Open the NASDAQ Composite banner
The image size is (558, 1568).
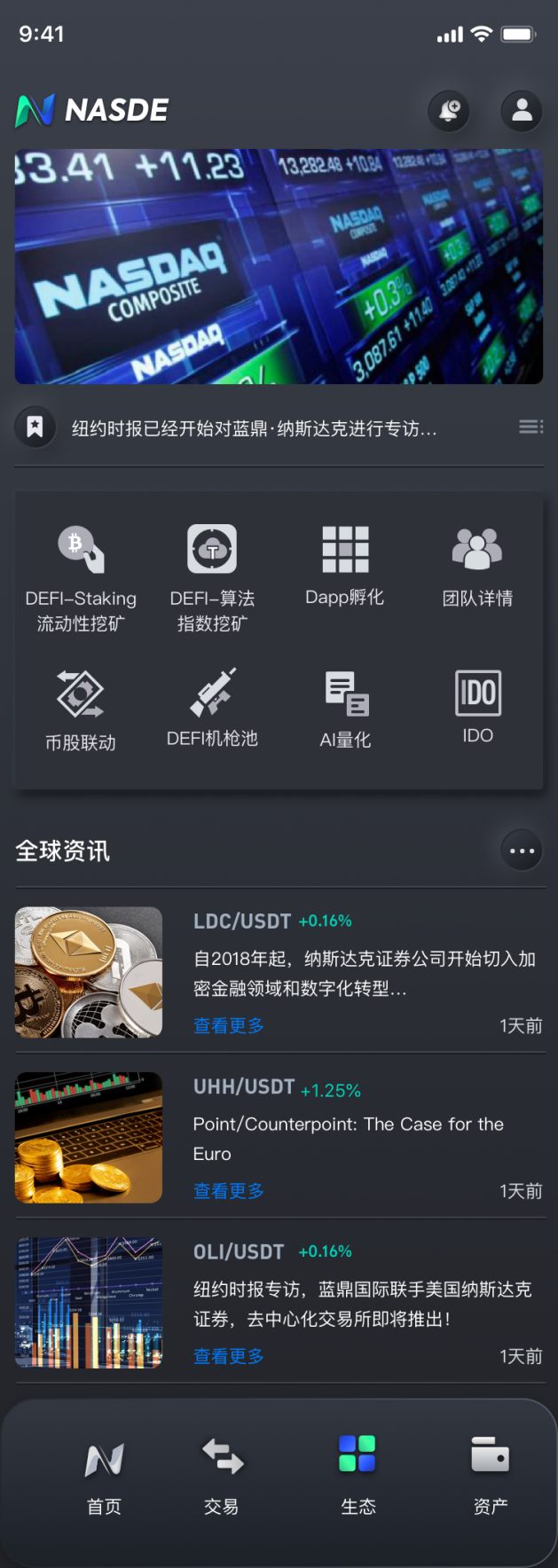[279, 267]
